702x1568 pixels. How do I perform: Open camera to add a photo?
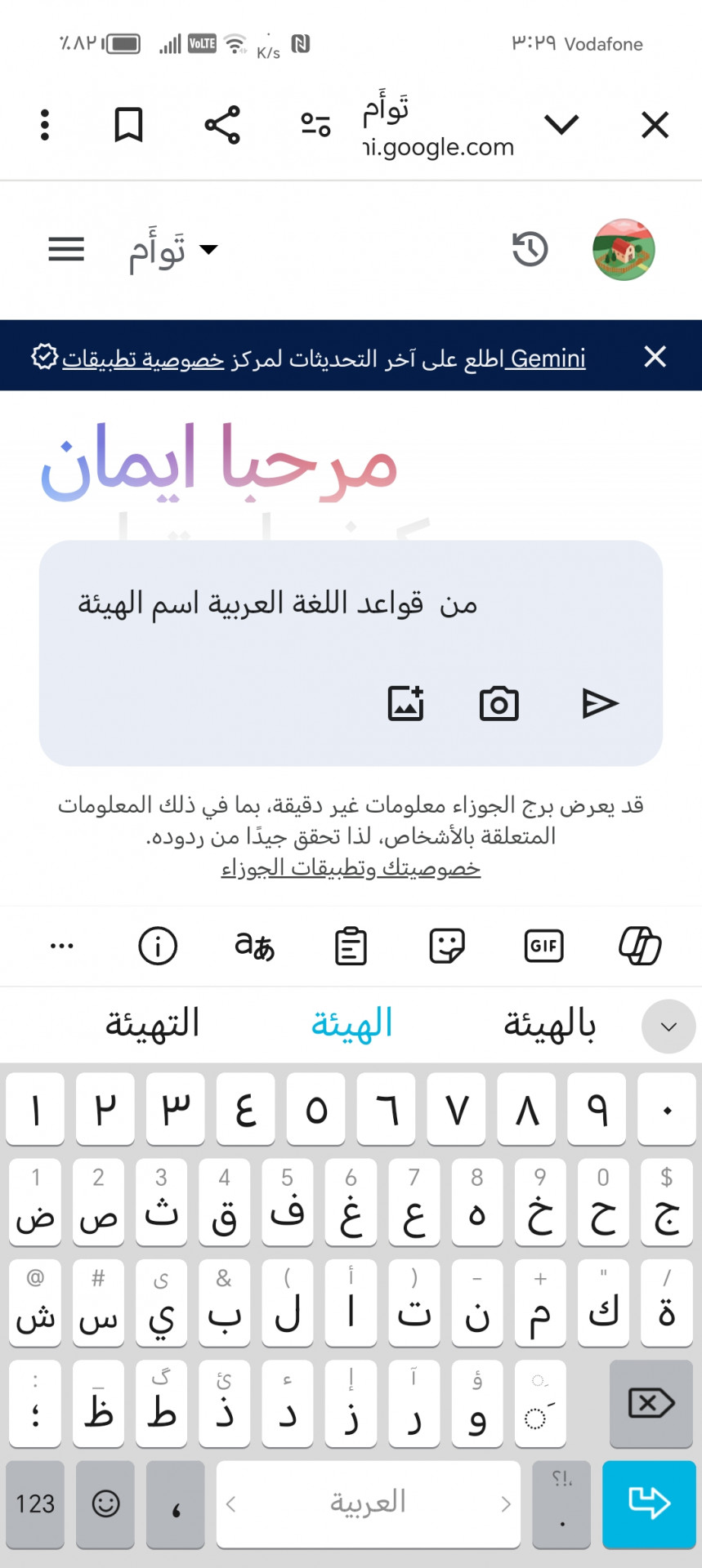point(499,703)
